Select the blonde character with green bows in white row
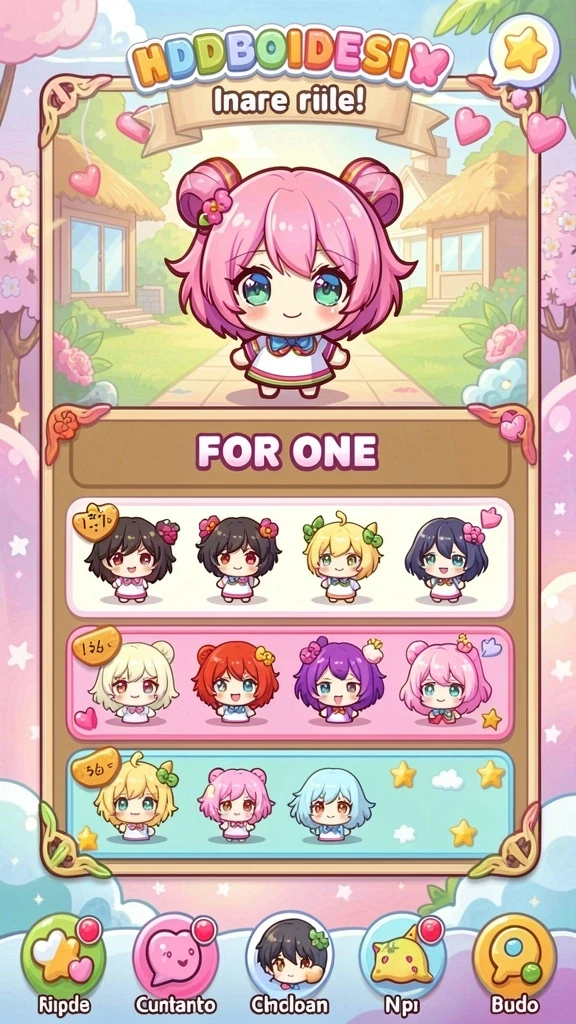This screenshot has width=576, height=1024. (342, 557)
